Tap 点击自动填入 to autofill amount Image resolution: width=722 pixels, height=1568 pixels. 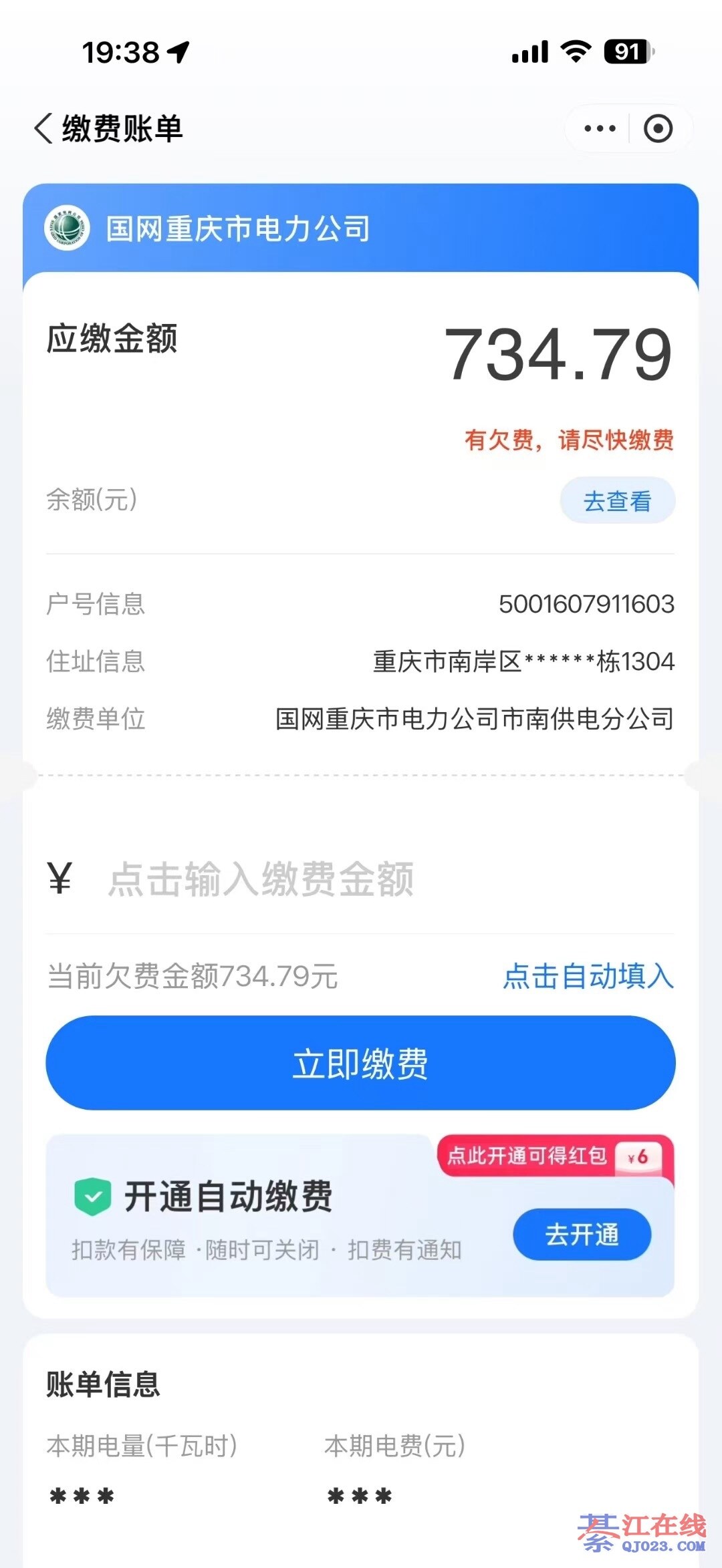[588, 976]
